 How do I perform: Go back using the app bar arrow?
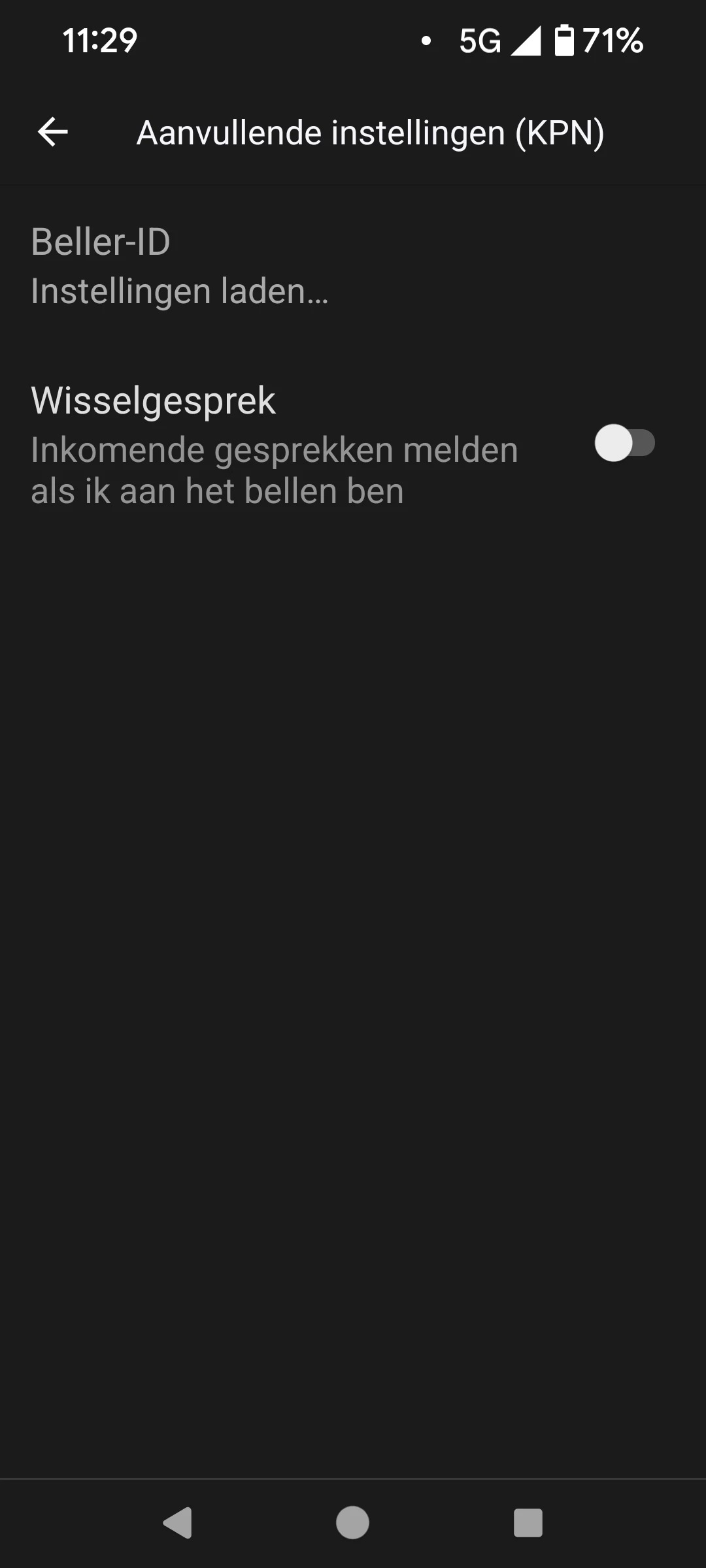(53, 133)
